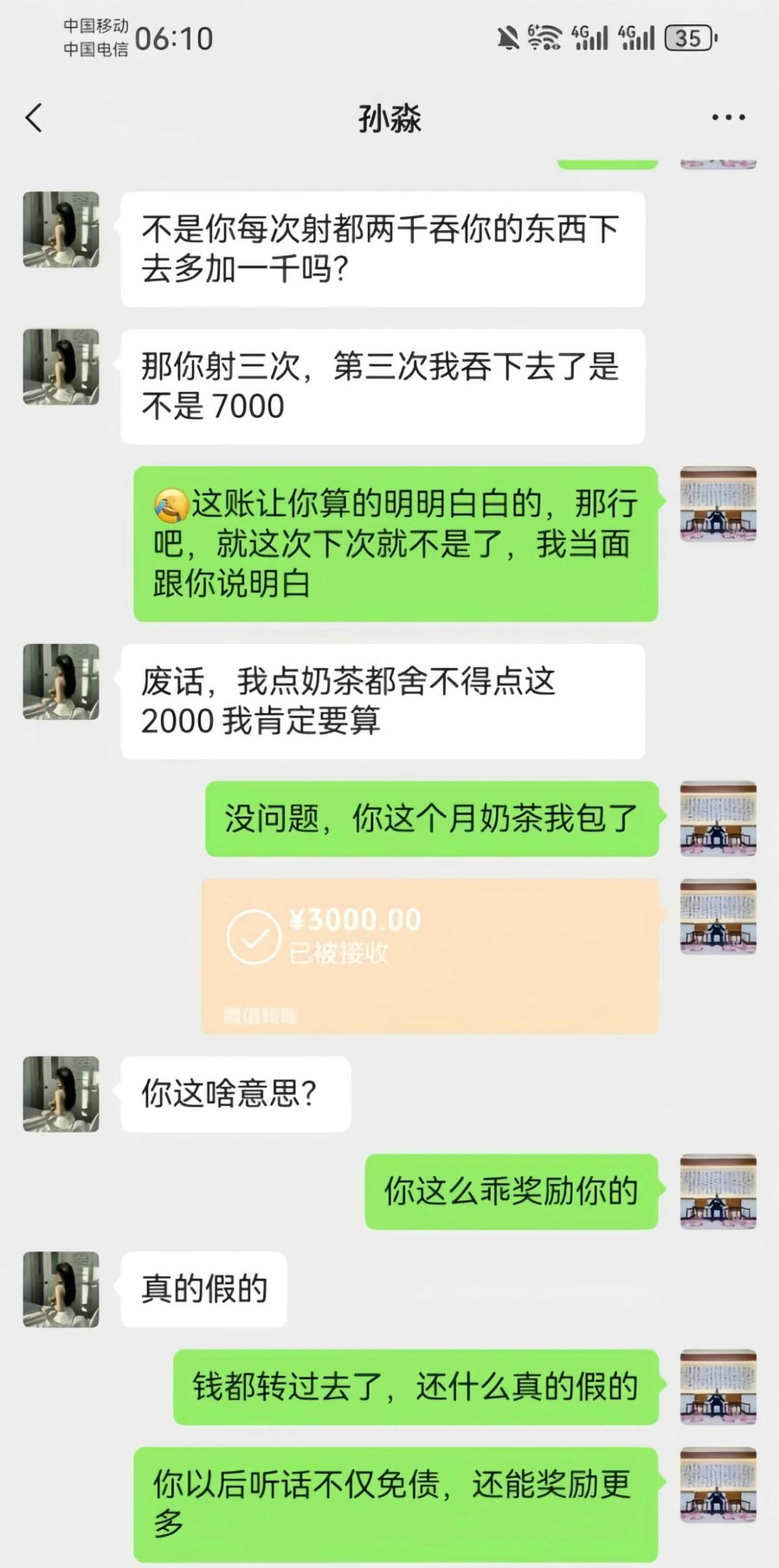This screenshot has width=779, height=1568.
Task: Tap my avatar beside 你这么乖奖励你的
Action: coord(718,1192)
